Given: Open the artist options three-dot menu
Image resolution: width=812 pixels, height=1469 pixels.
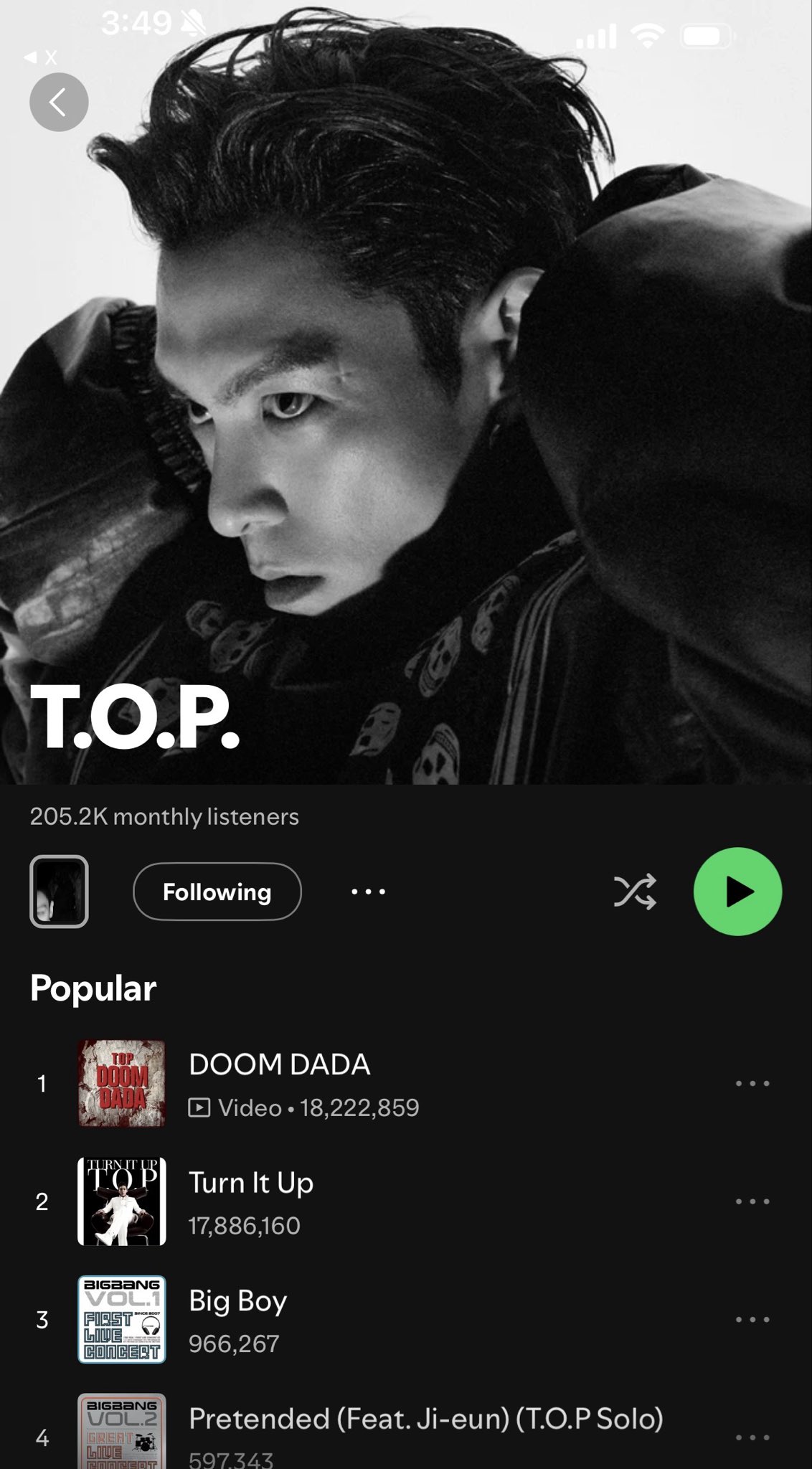Looking at the screenshot, I should (x=368, y=892).
